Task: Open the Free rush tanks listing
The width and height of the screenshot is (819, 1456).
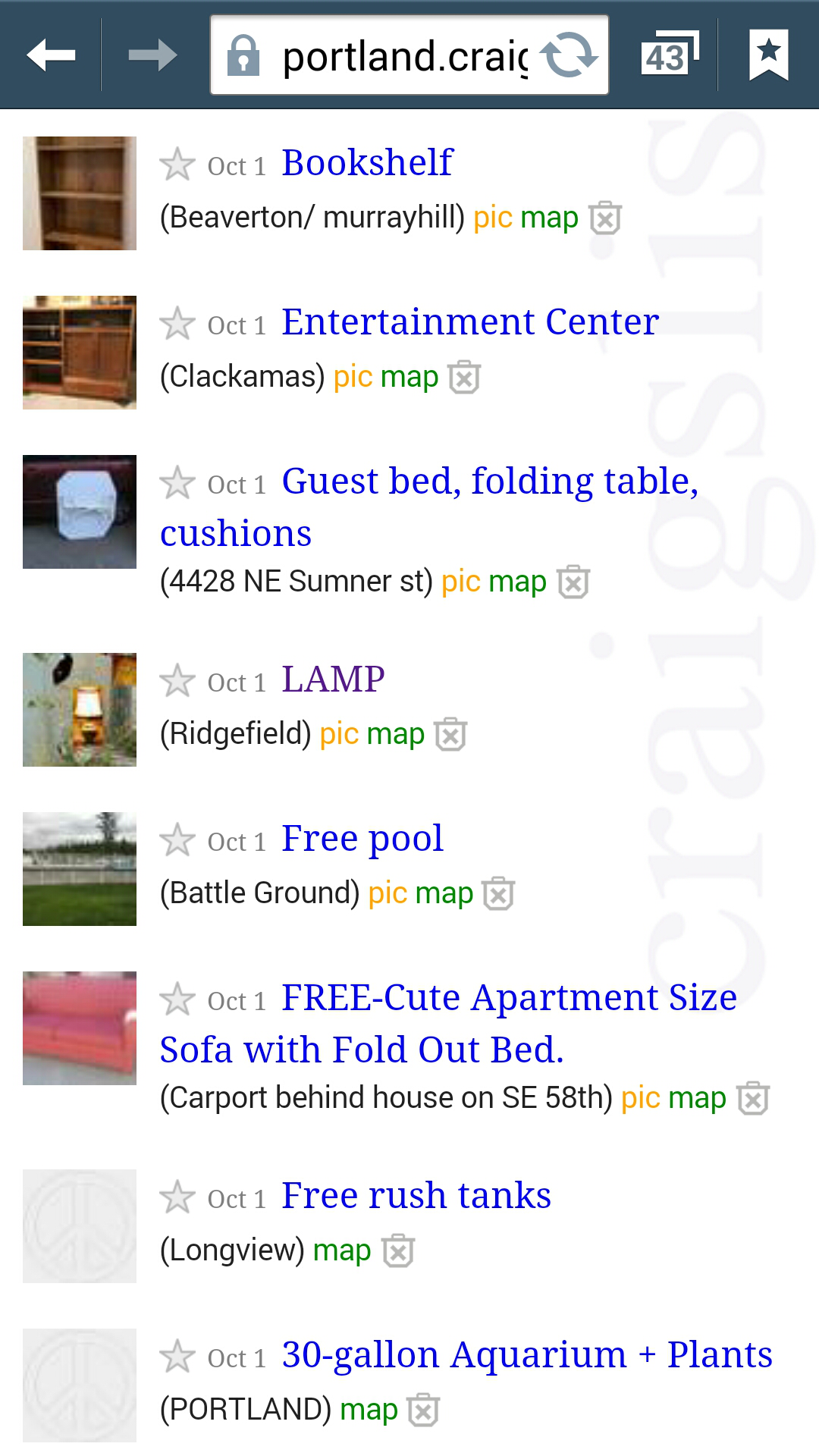Action: coord(416,1195)
